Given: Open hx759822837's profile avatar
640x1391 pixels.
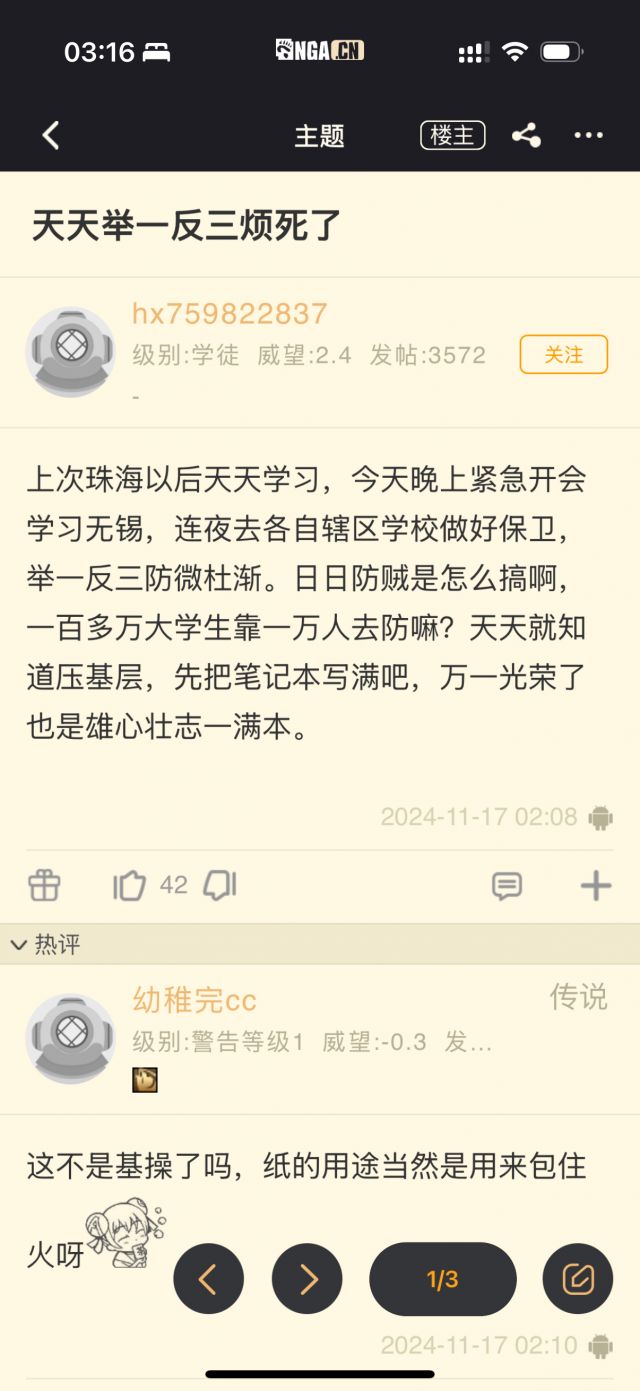Looking at the screenshot, I should pyautogui.click(x=70, y=352).
